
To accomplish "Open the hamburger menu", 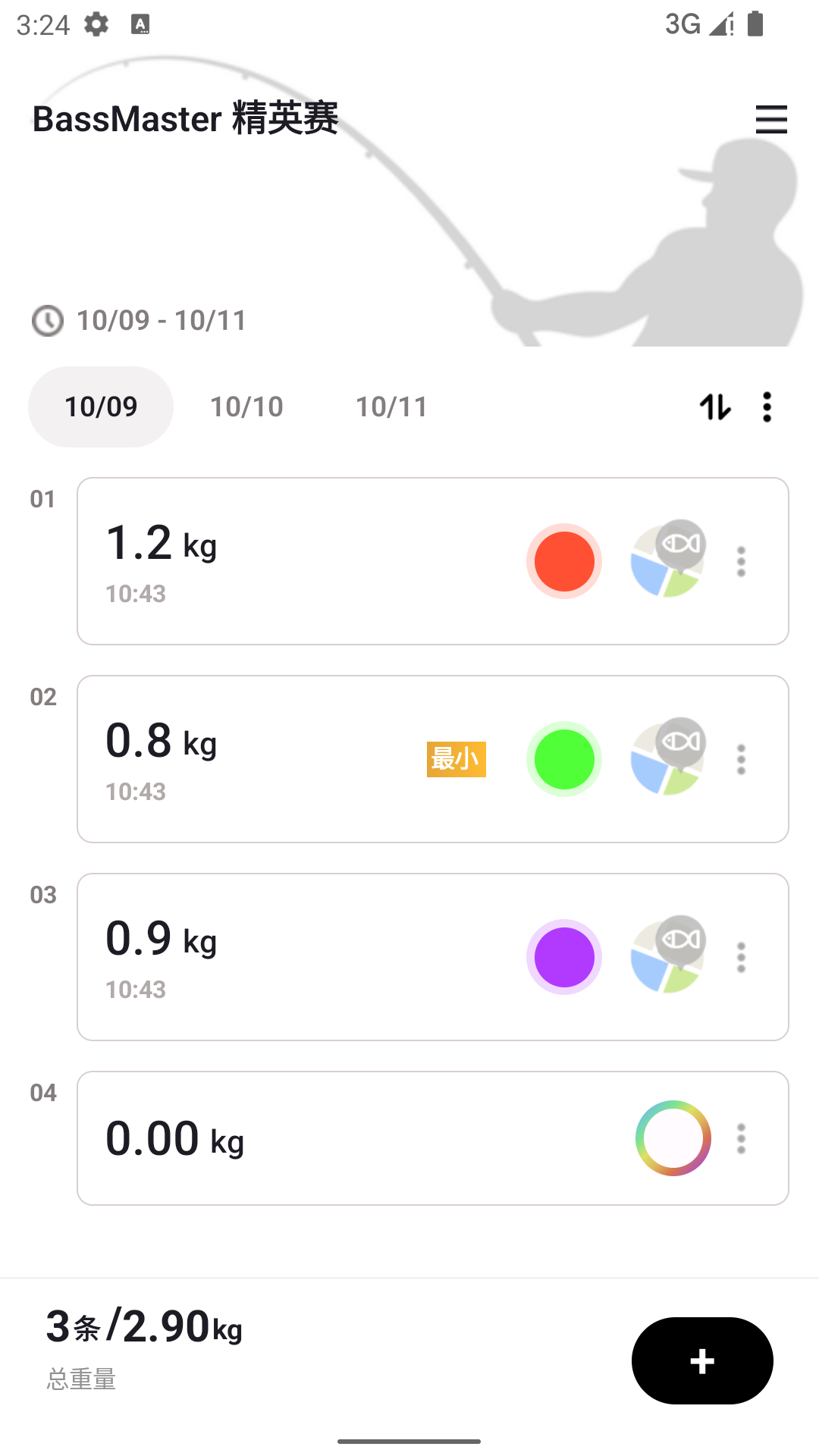I will [x=771, y=120].
